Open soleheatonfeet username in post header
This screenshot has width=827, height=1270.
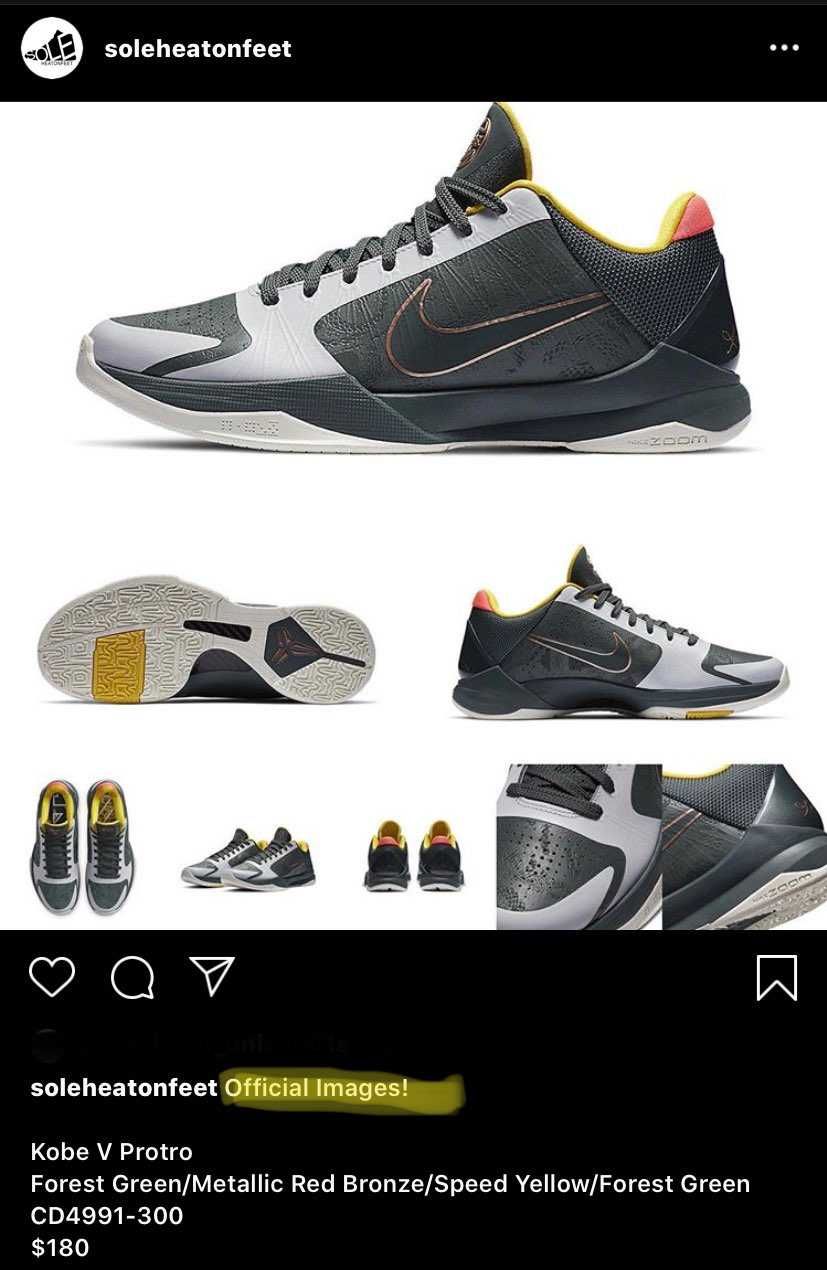point(198,48)
